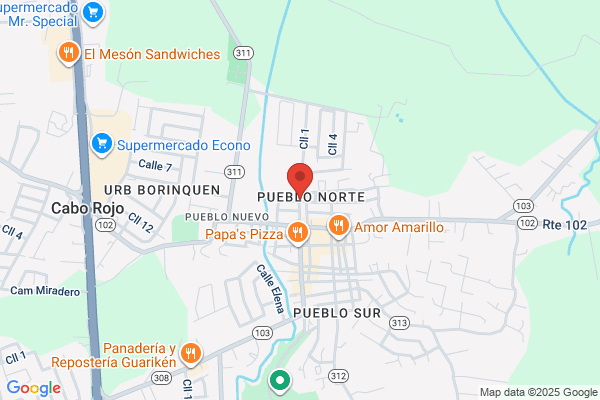
Task: Open the Supermercado Mr. Special marker
Action: (93, 13)
